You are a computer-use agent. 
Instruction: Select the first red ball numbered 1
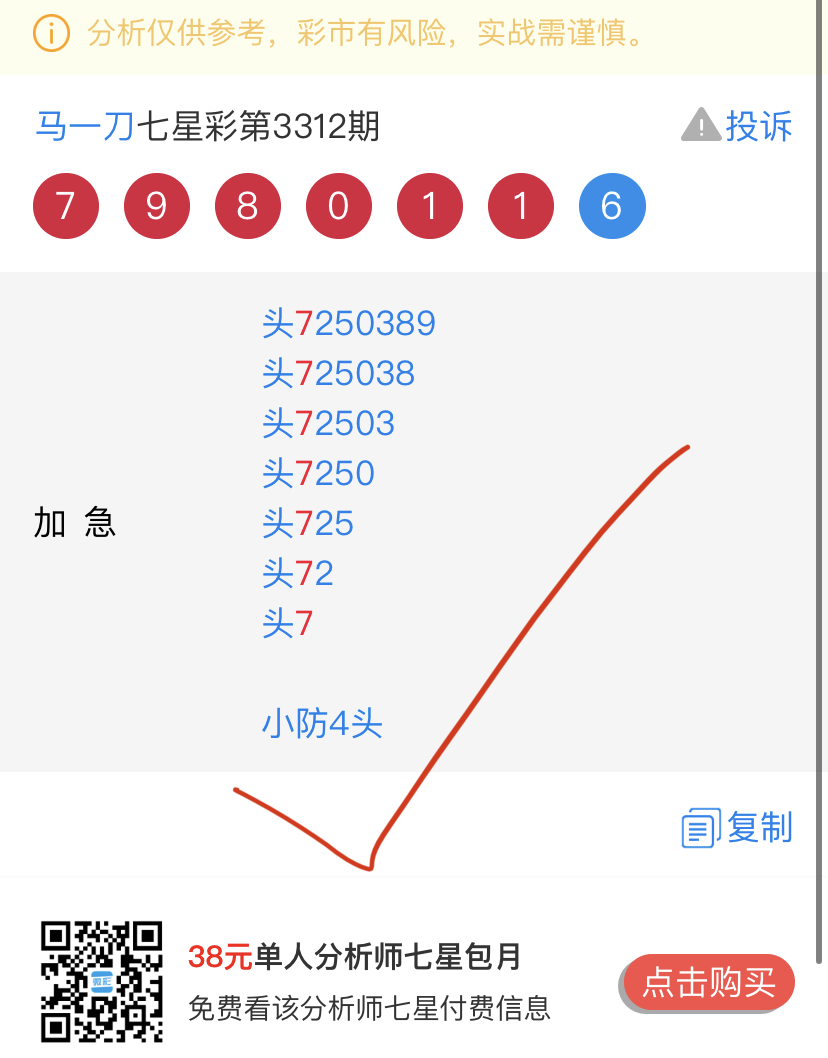429,205
